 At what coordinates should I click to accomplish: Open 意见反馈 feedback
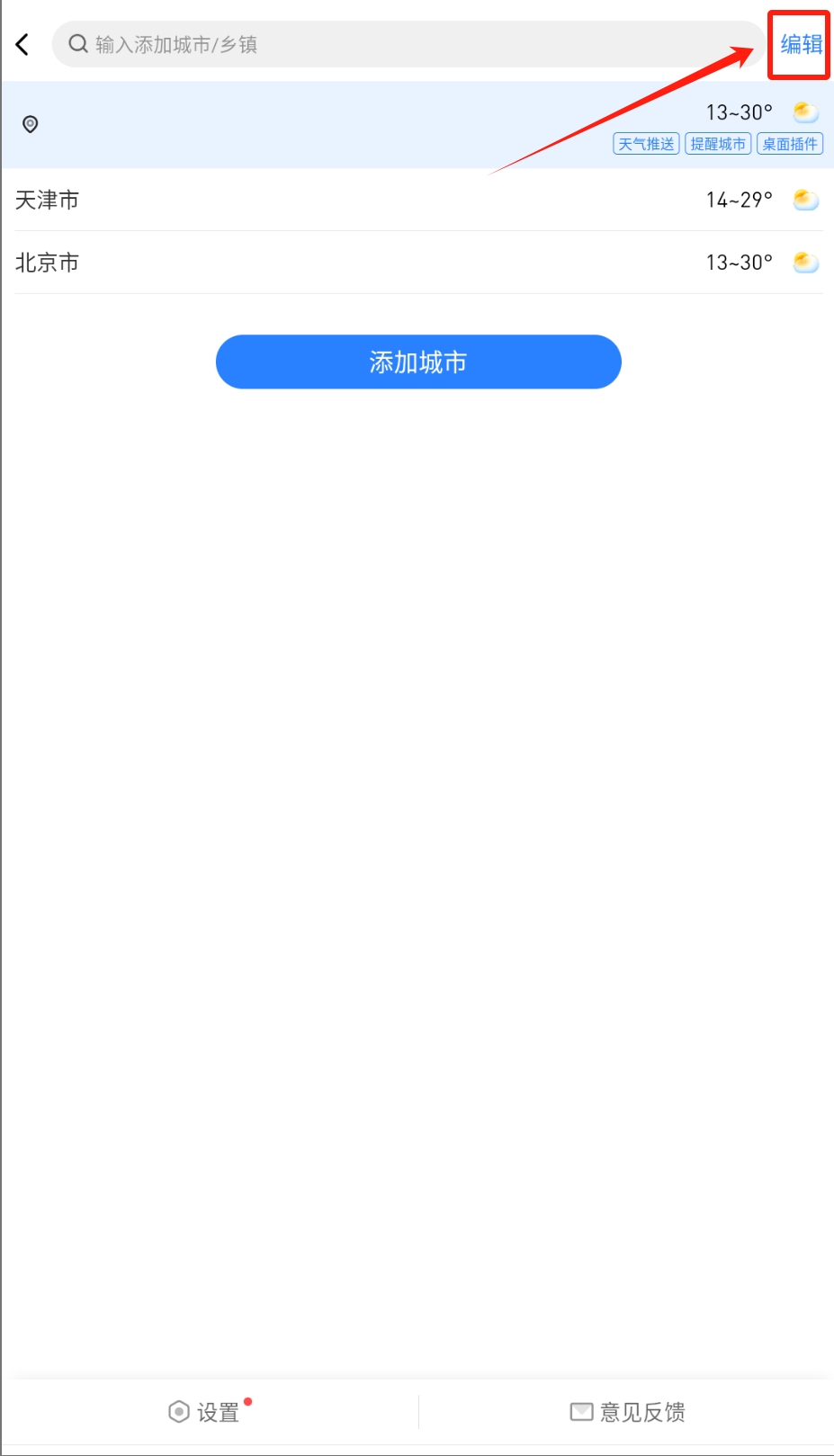627,1412
